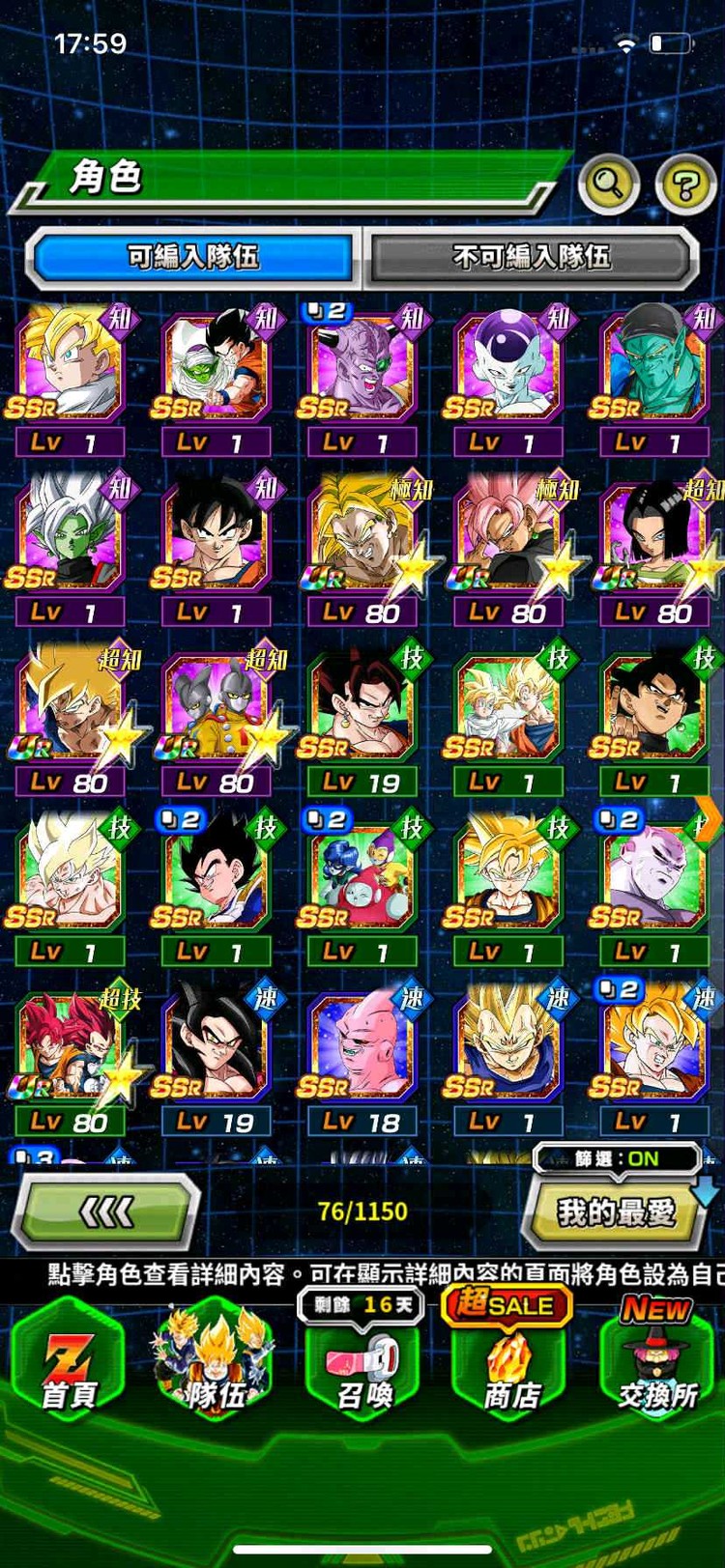Open the 隊伍 team menu
The image size is (725, 1568).
215,1362
